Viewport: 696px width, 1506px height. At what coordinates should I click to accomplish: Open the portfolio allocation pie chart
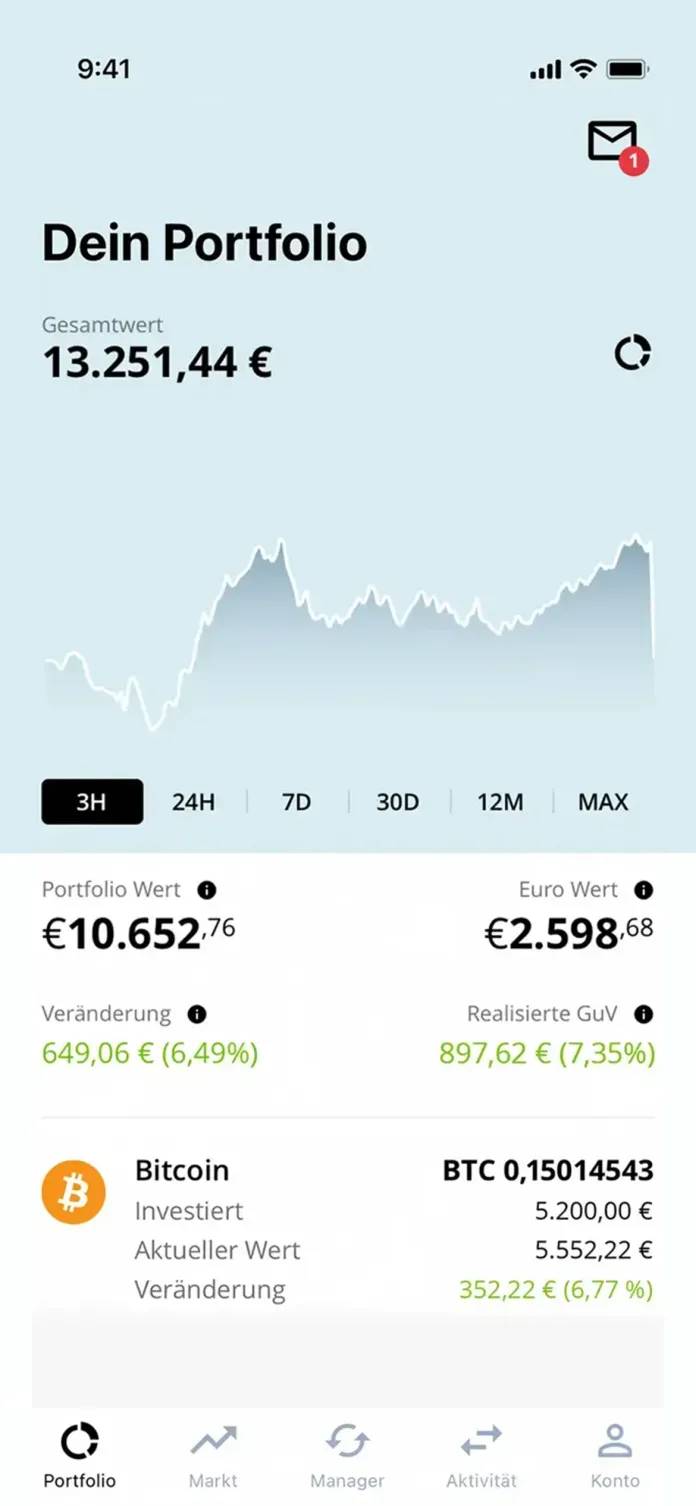tap(632, 353)
